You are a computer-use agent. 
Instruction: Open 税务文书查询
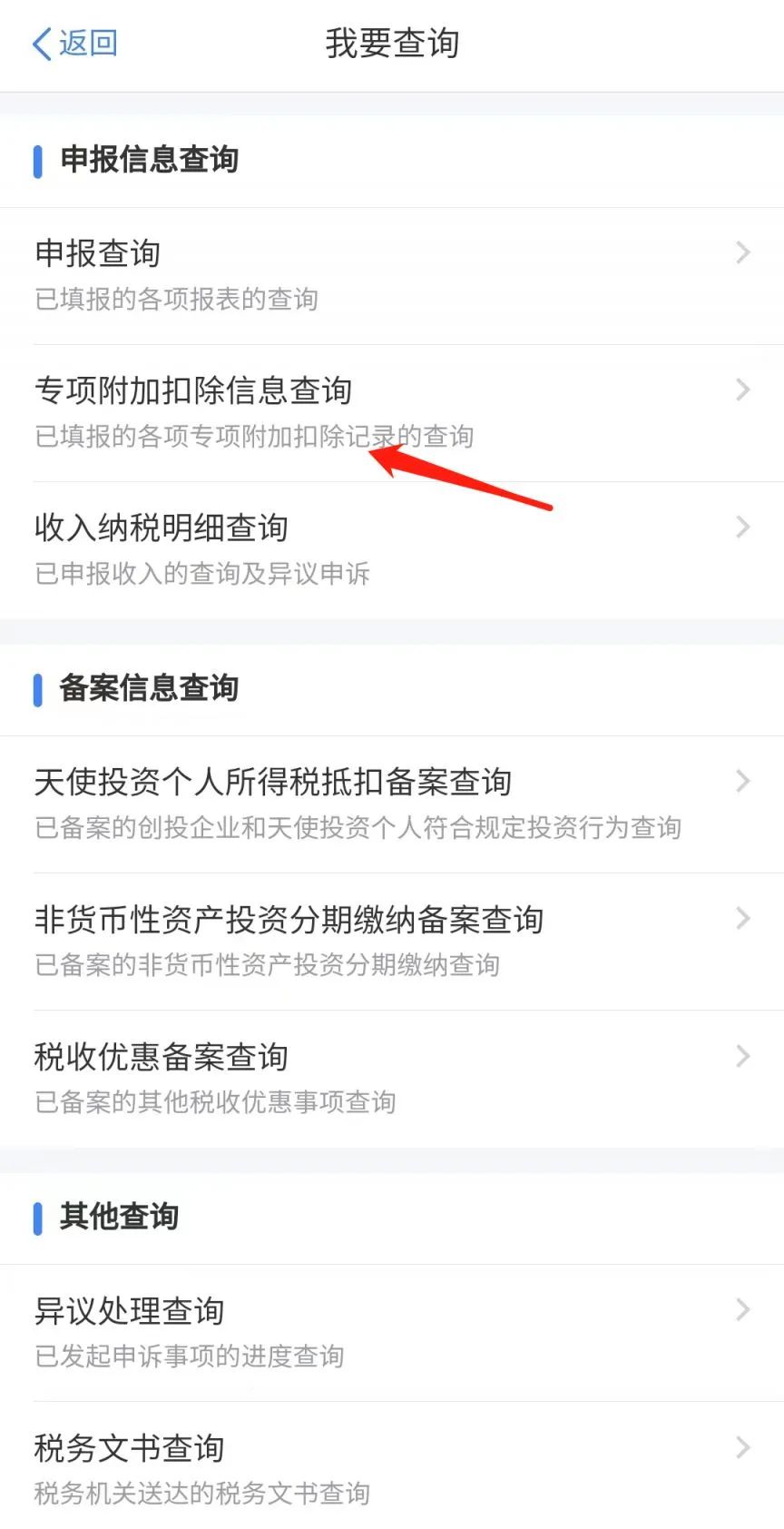[390, 1468]
